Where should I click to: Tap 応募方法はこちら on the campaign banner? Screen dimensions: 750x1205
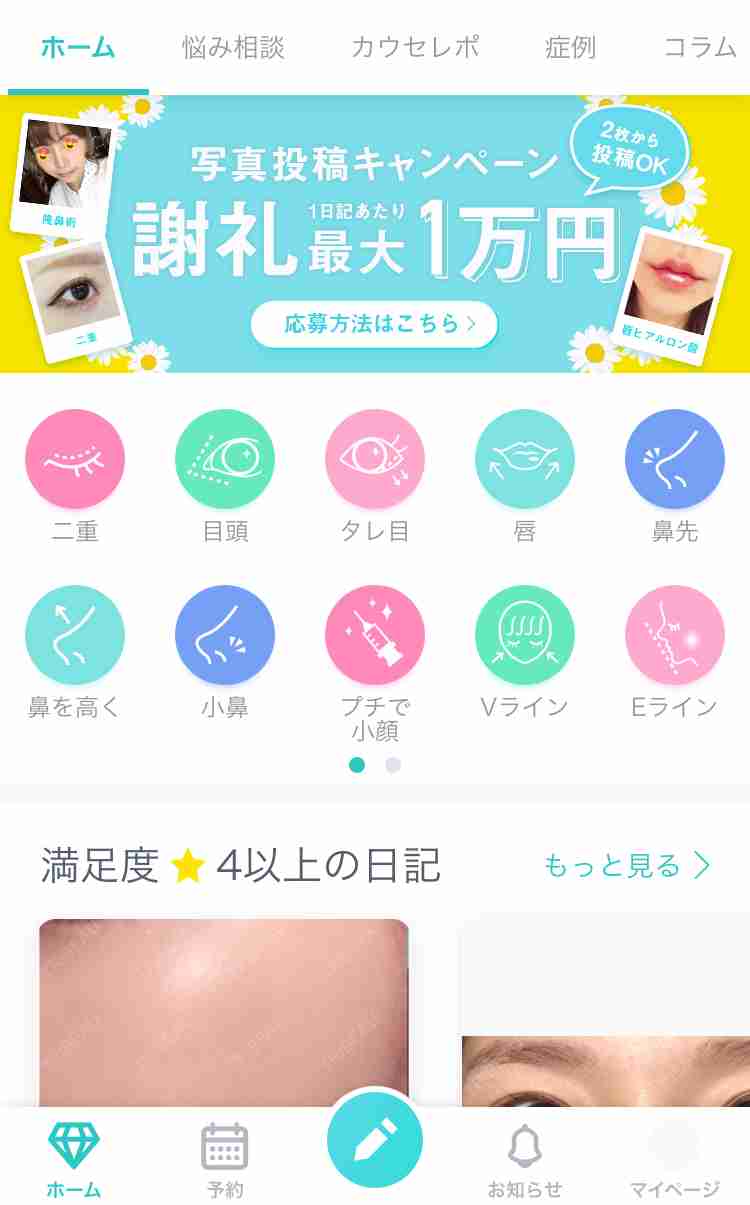click(x=374, y=324)
